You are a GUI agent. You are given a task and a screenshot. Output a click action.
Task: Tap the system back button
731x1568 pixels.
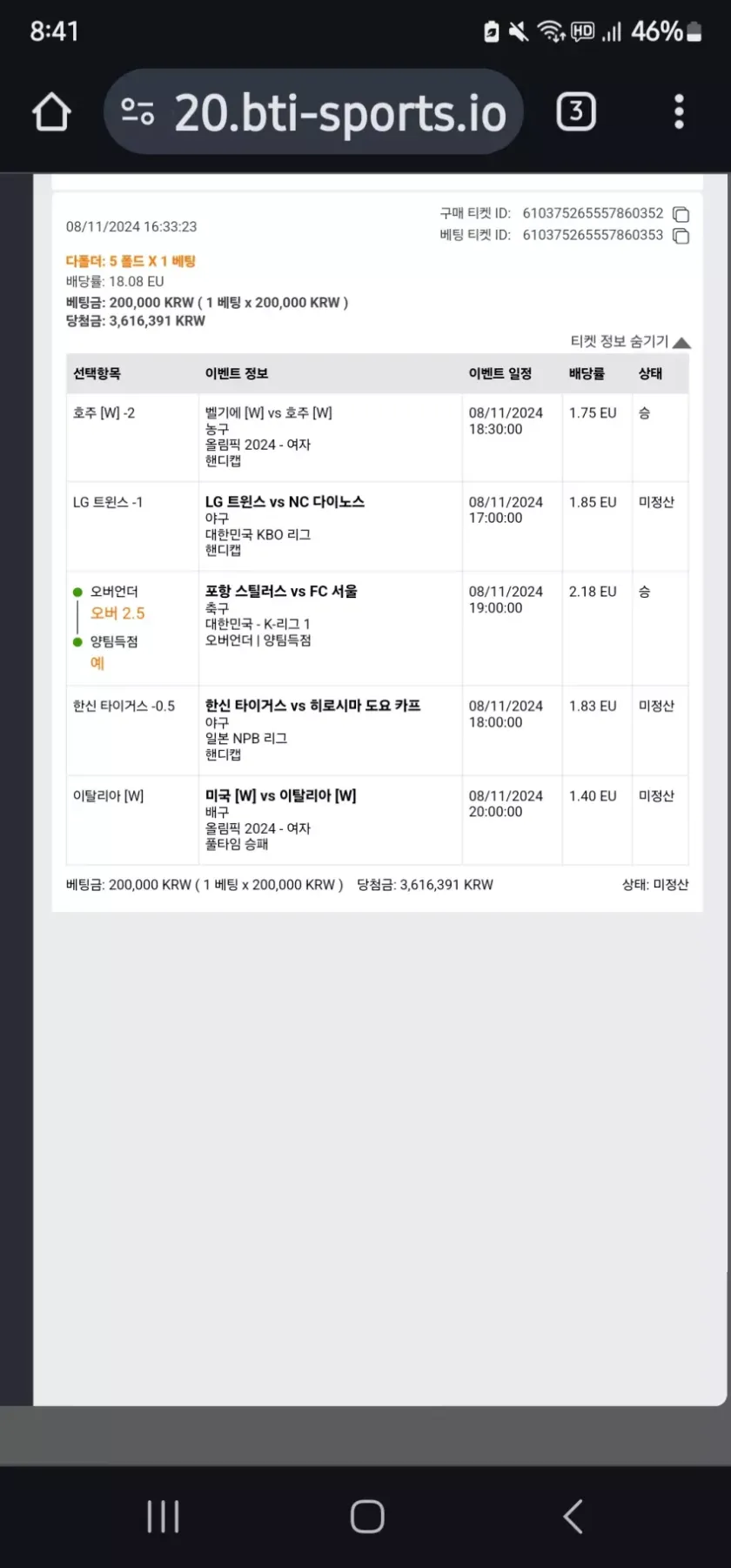572,1517
